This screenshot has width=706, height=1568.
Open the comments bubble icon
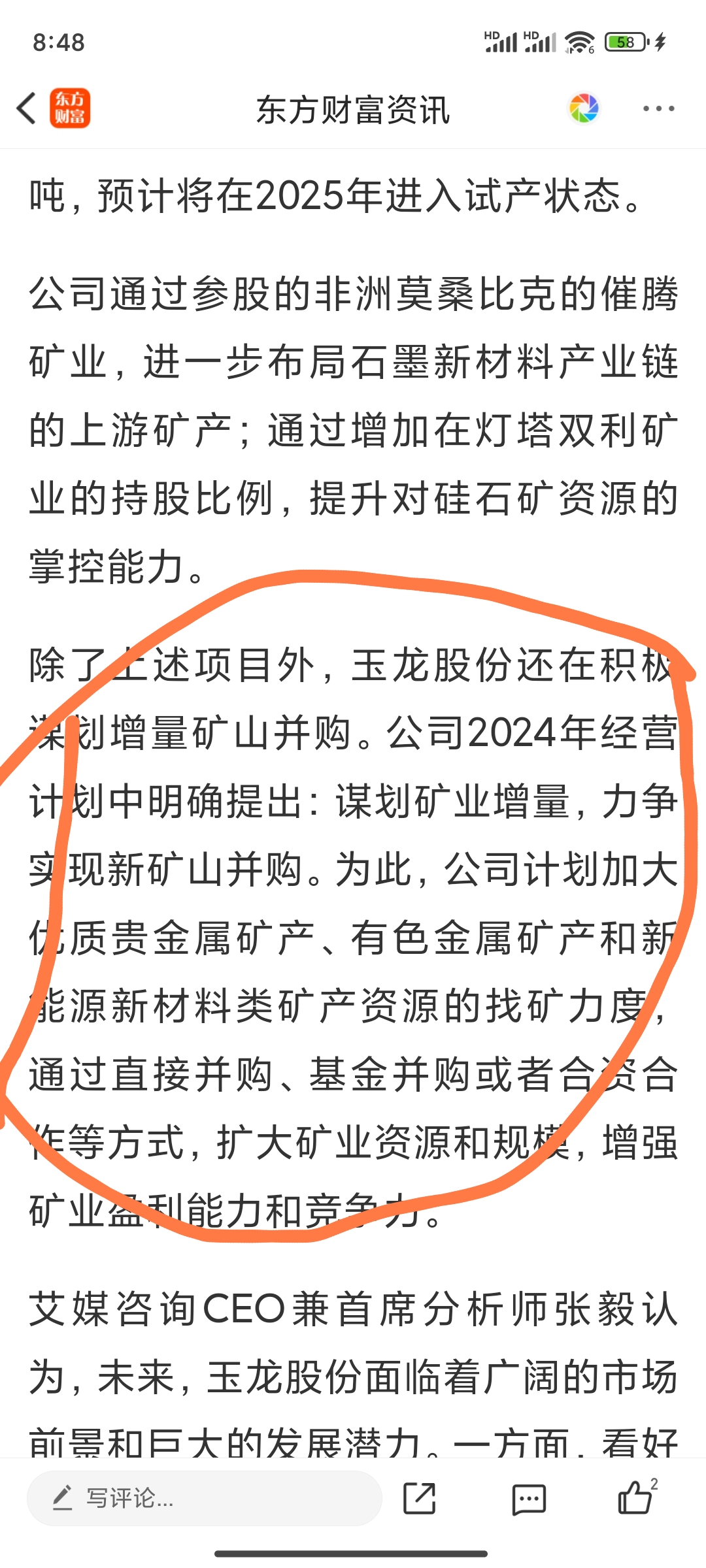coord(529,1499)
